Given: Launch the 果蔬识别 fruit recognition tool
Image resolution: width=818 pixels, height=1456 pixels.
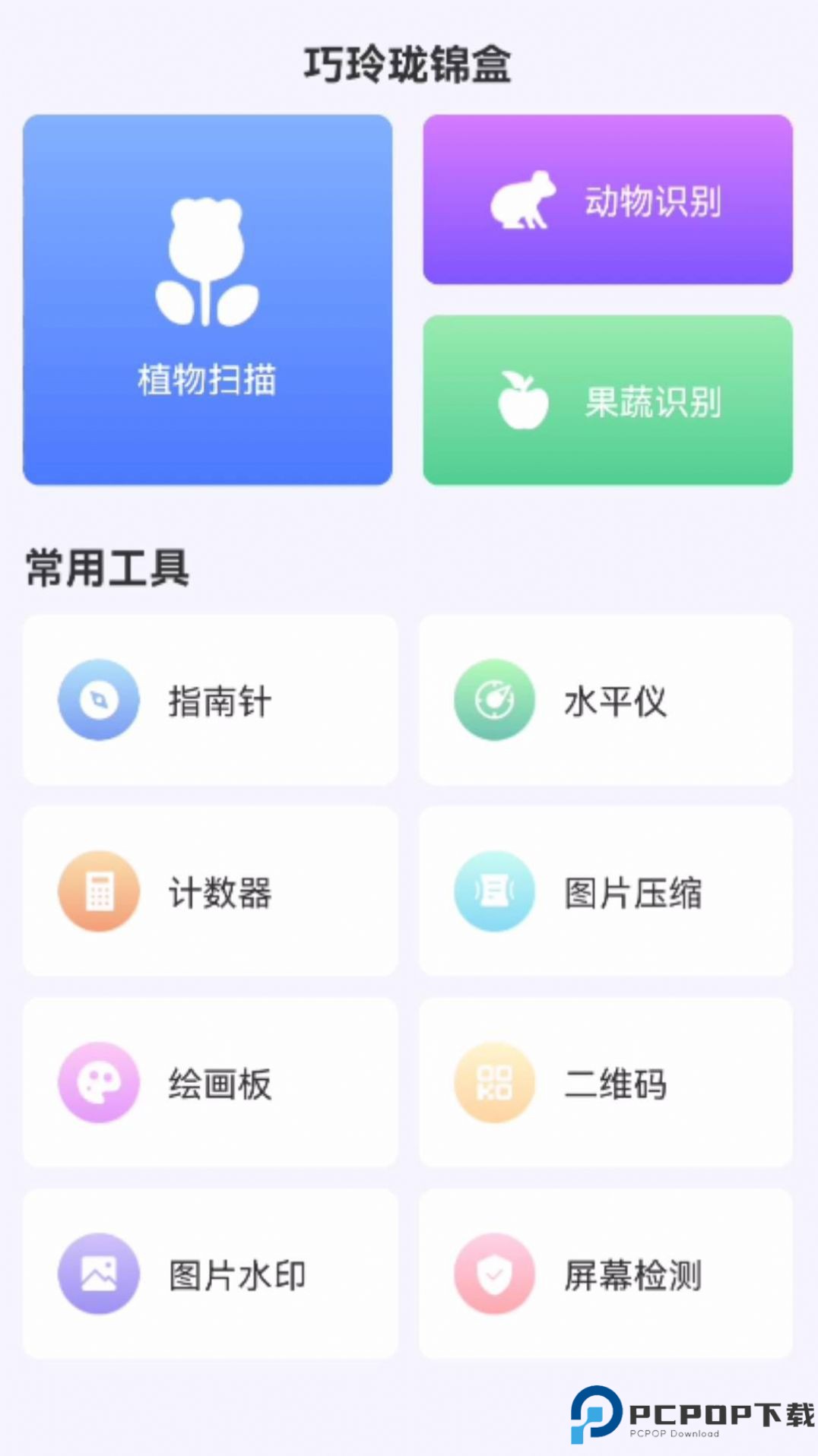Looking at the screenshot, I should 604,399.
